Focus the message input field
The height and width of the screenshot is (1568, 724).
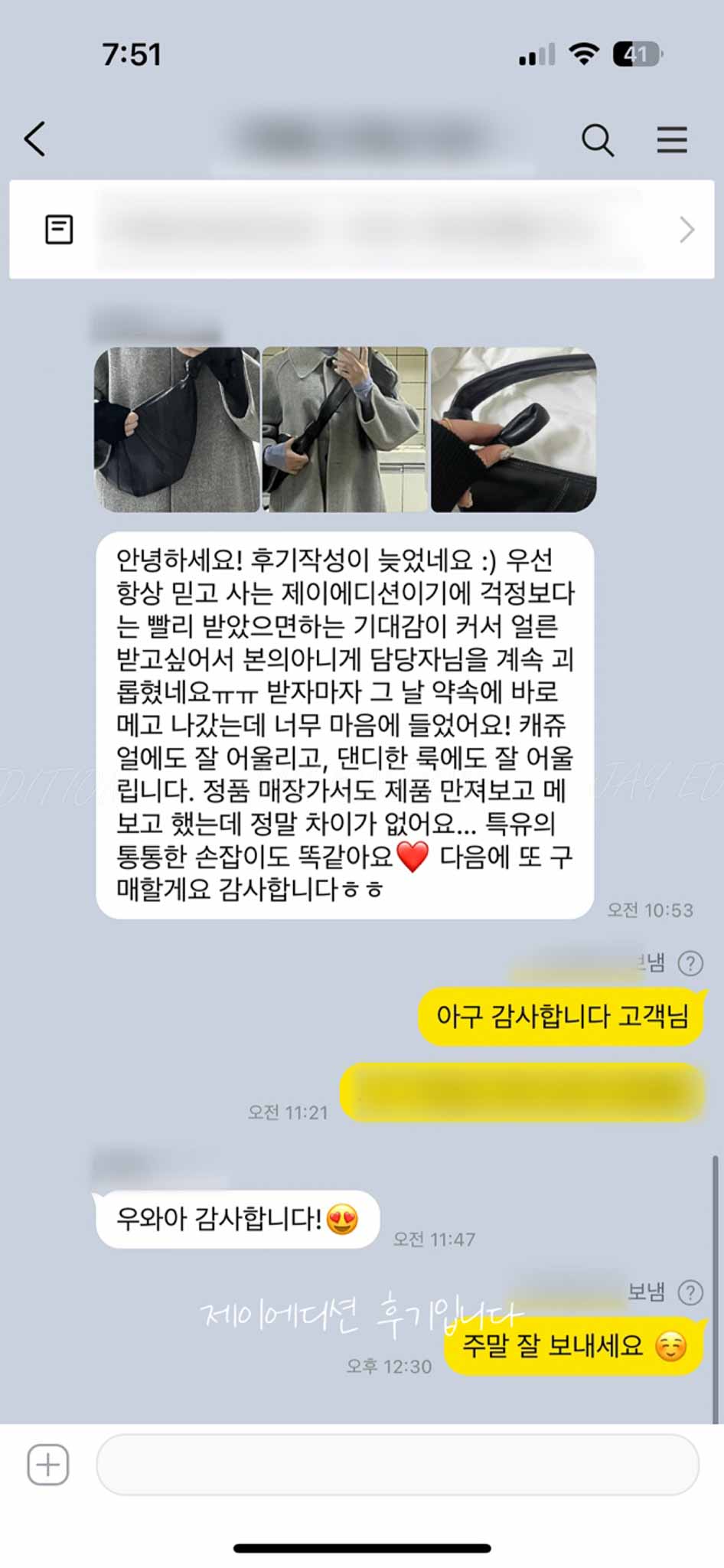point(396,1465)
